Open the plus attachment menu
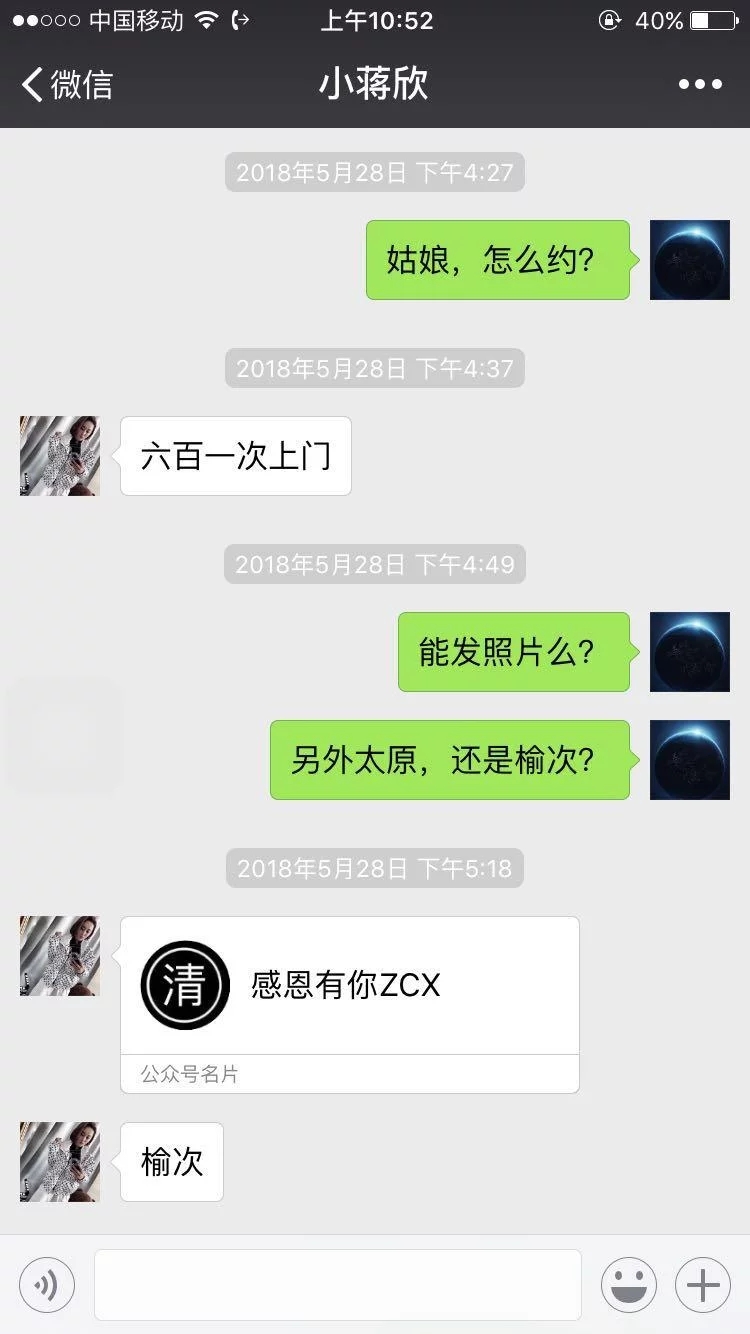 click(x=703, y=1285)
